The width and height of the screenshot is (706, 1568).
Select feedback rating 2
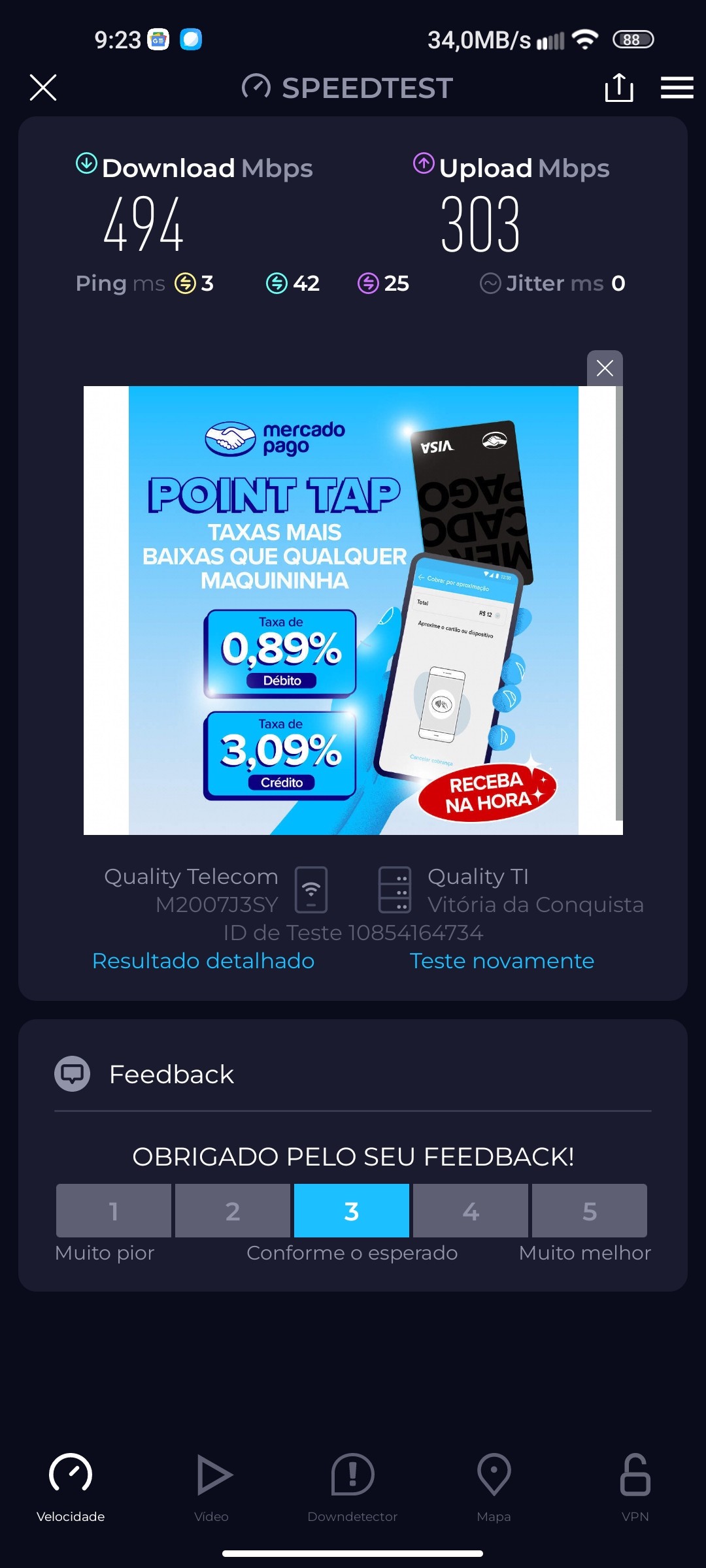tap(233, 1211)
